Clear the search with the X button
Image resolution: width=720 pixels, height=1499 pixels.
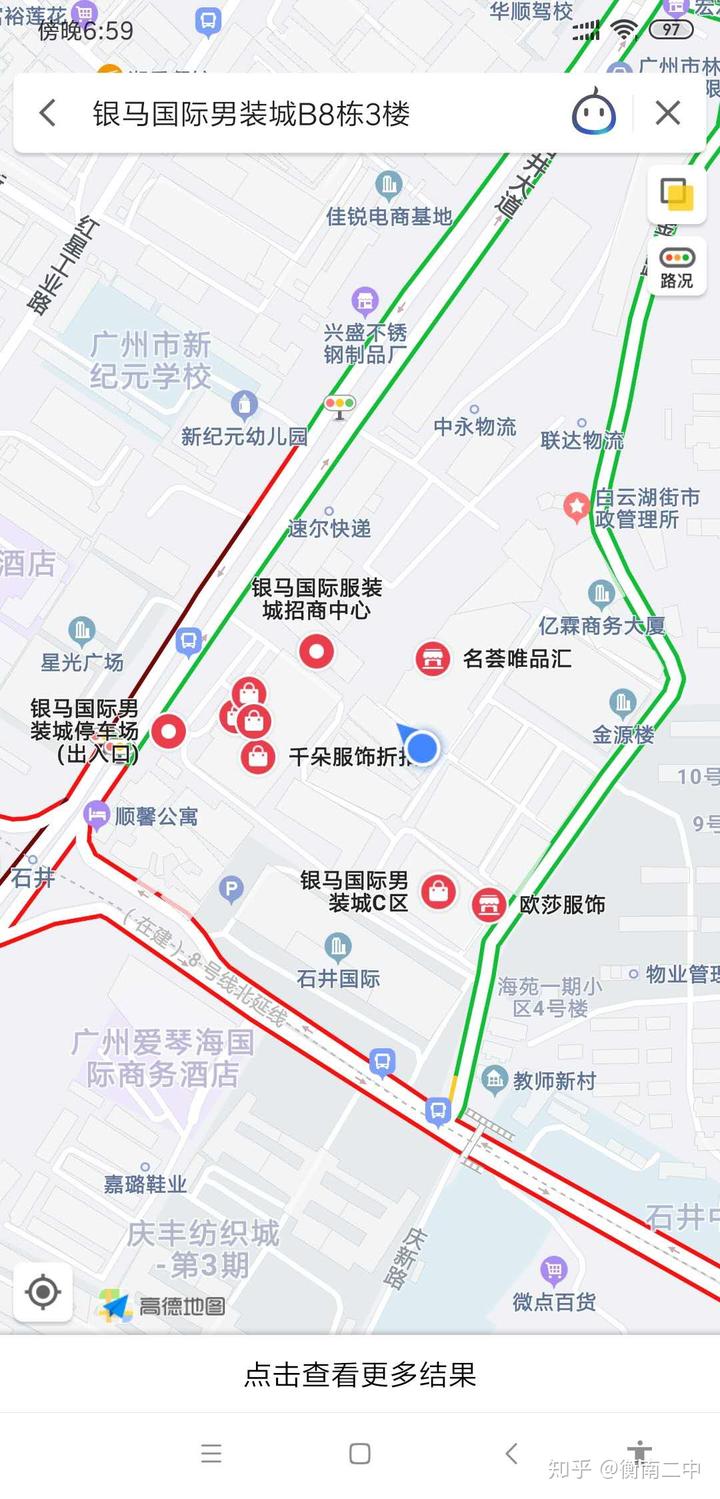[668, 113]
